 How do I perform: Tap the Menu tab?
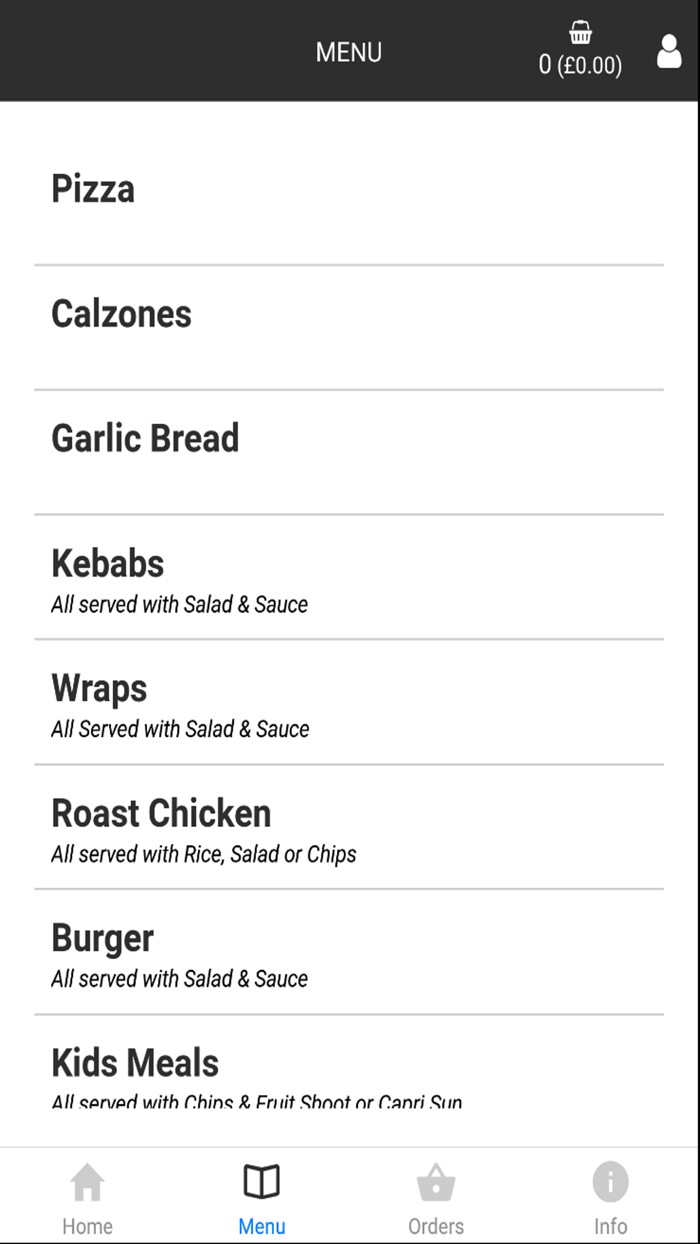click(x=262, y=1198)
